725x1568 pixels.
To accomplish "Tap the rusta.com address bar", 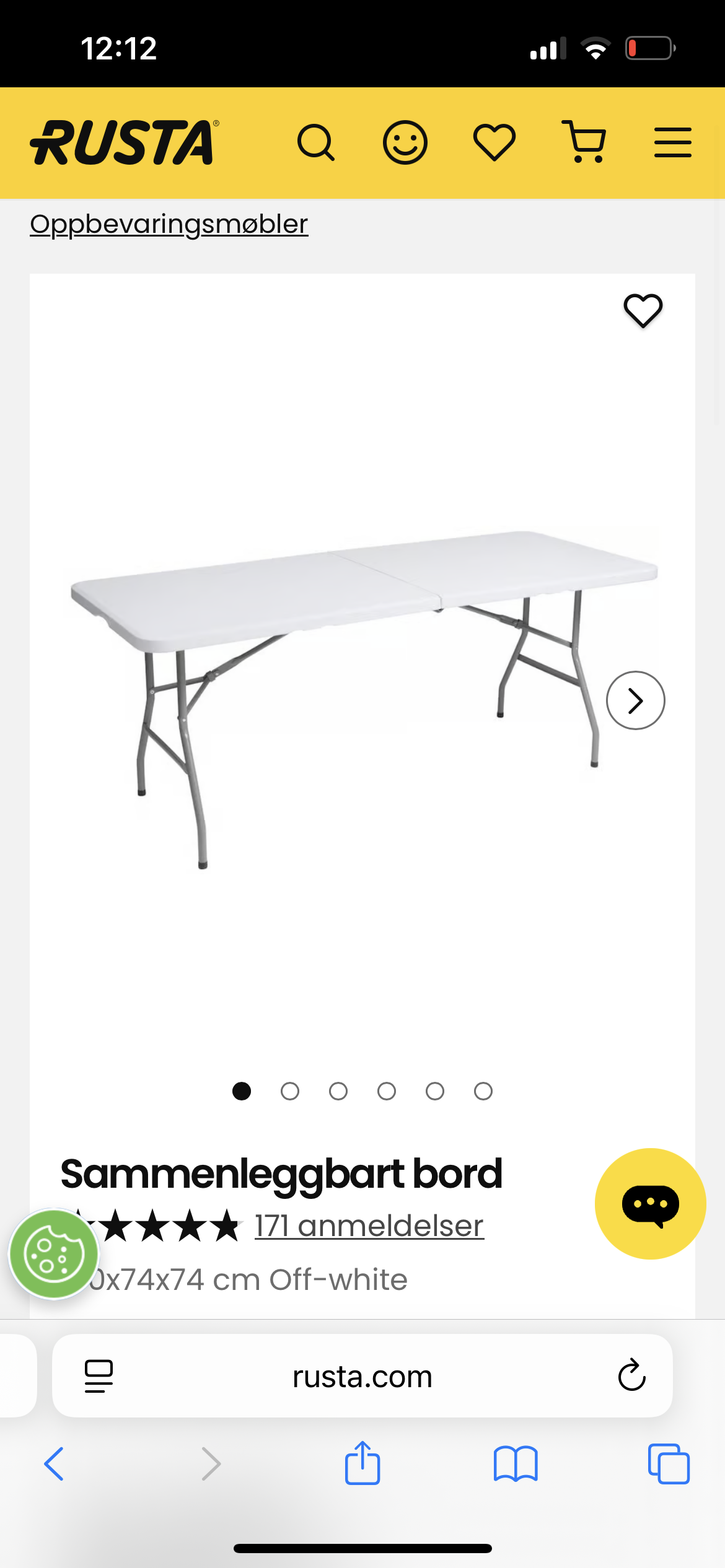I will coord(362,1376).
